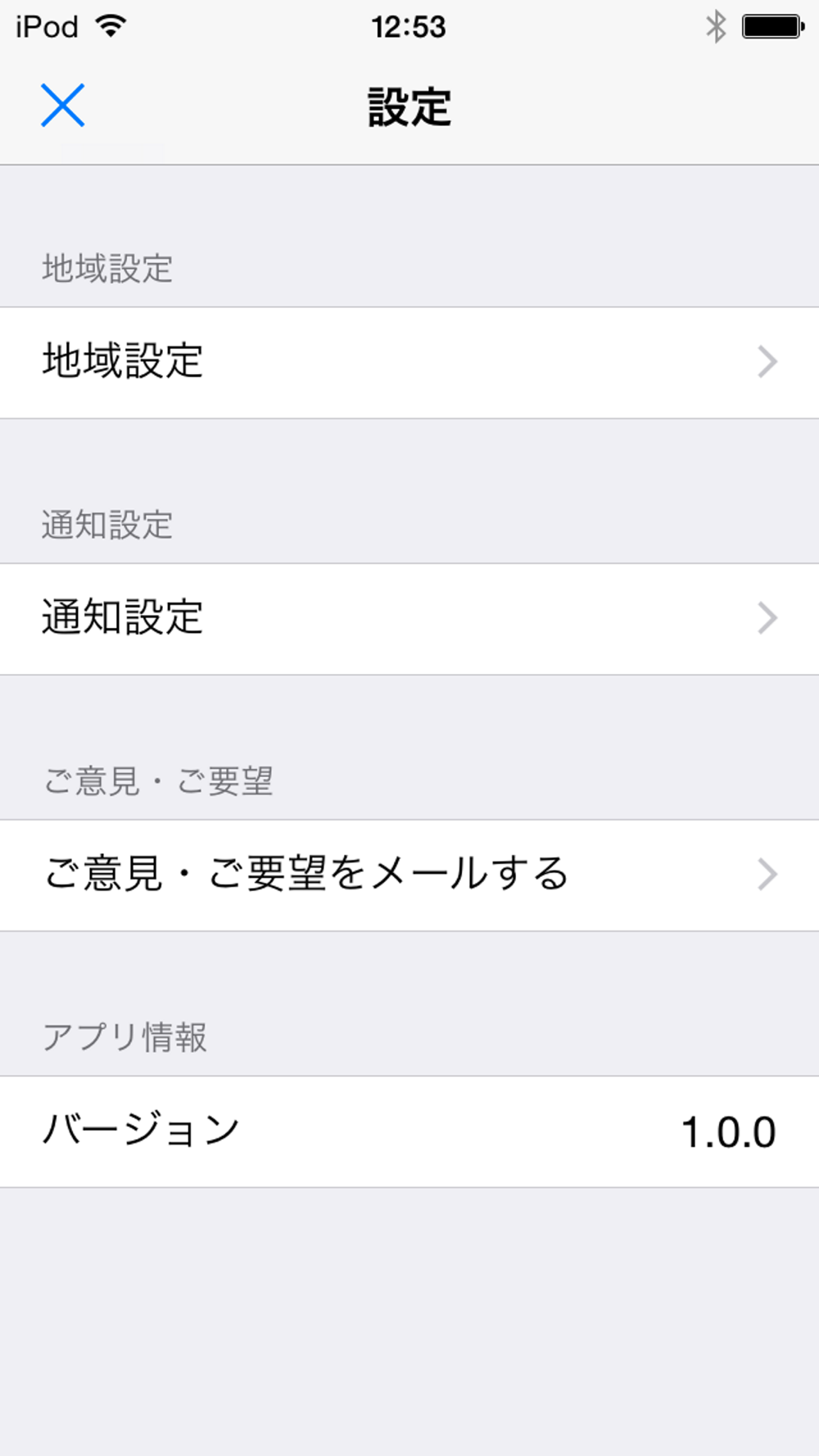Open the 地域設定 row
The image size is (819, 1456).
(409, 363)
